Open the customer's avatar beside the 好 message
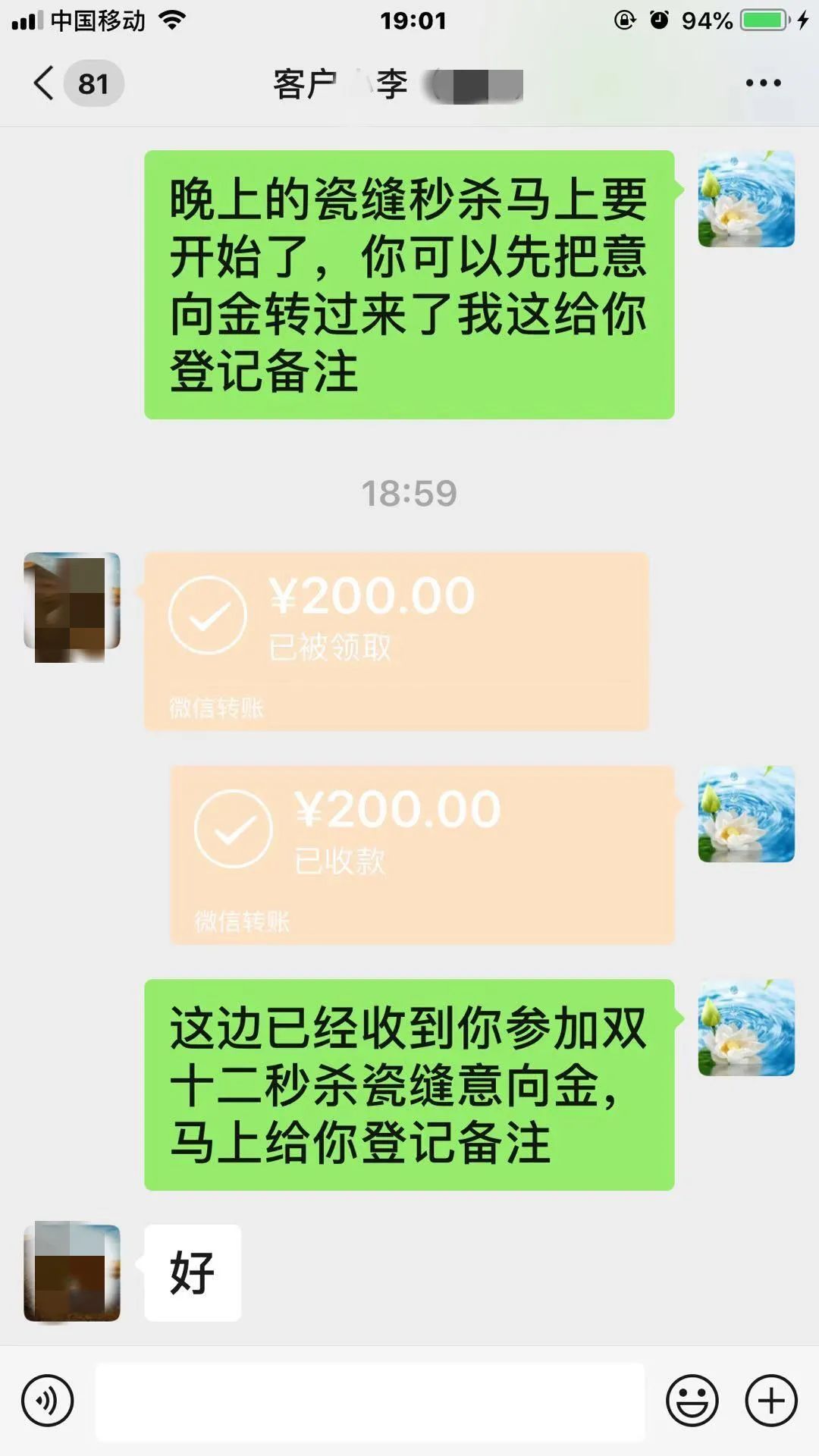819x1456 pixels. [72, 1272]
